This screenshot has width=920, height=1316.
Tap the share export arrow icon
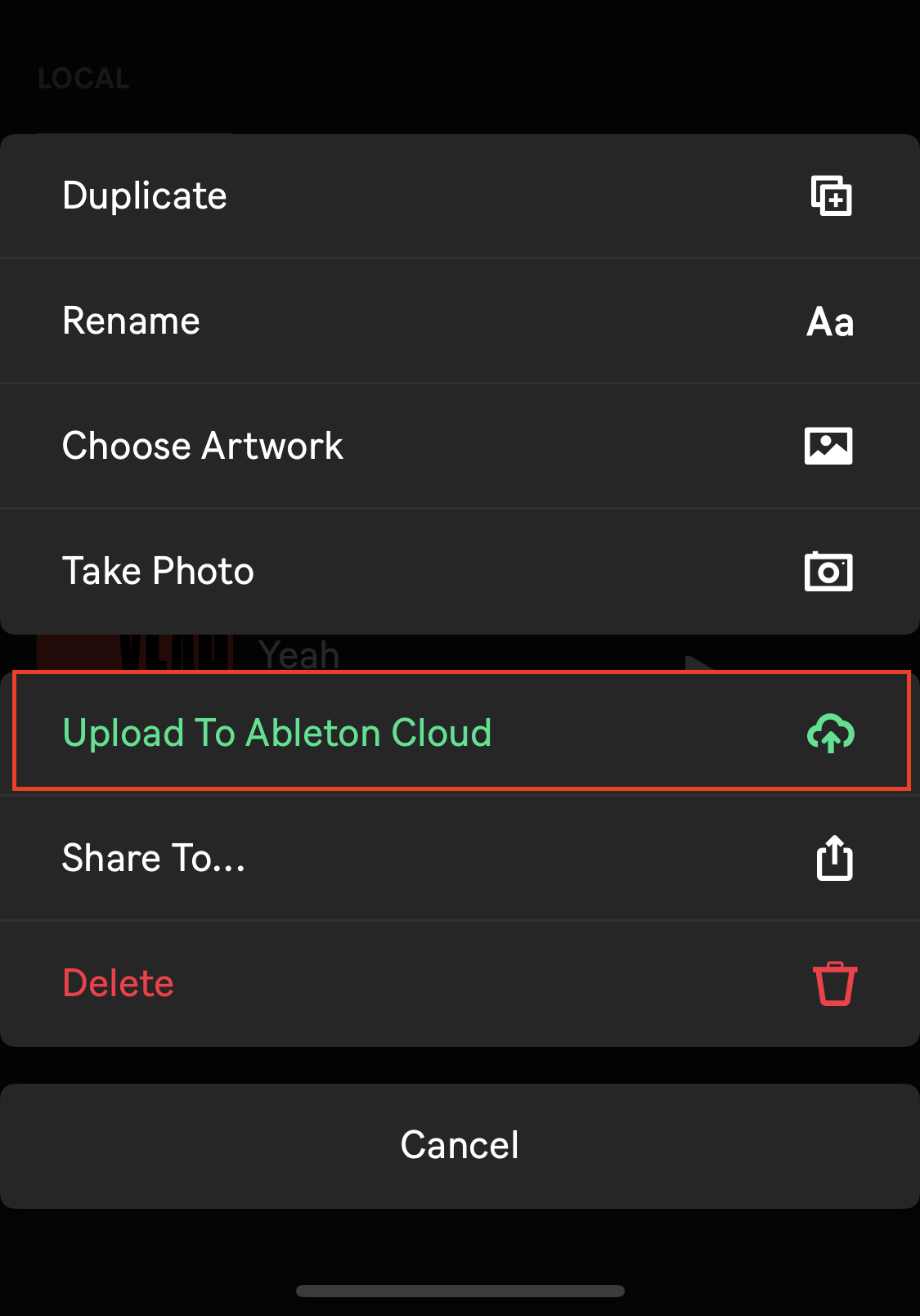[833, 858]
